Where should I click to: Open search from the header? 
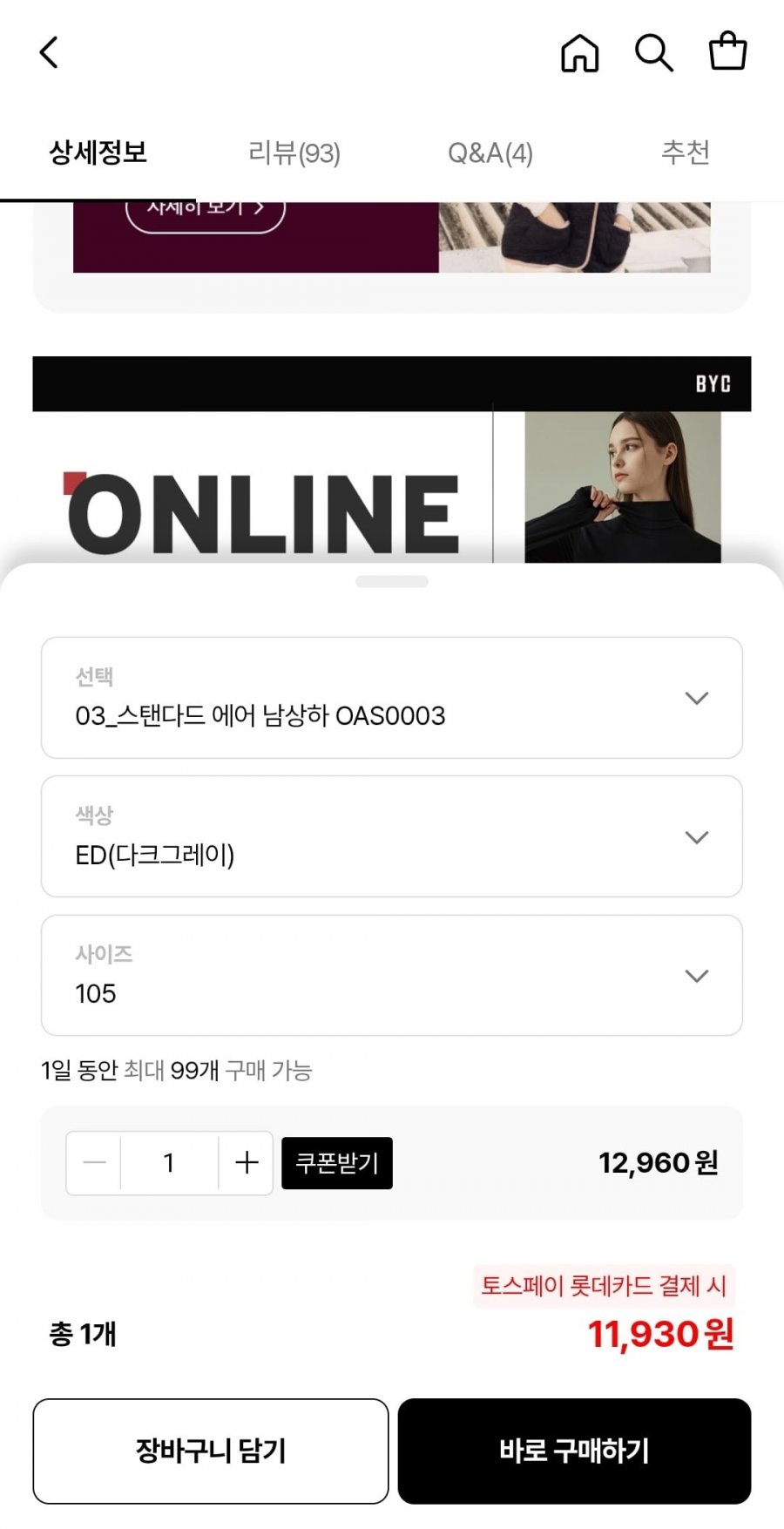point(653,52)
